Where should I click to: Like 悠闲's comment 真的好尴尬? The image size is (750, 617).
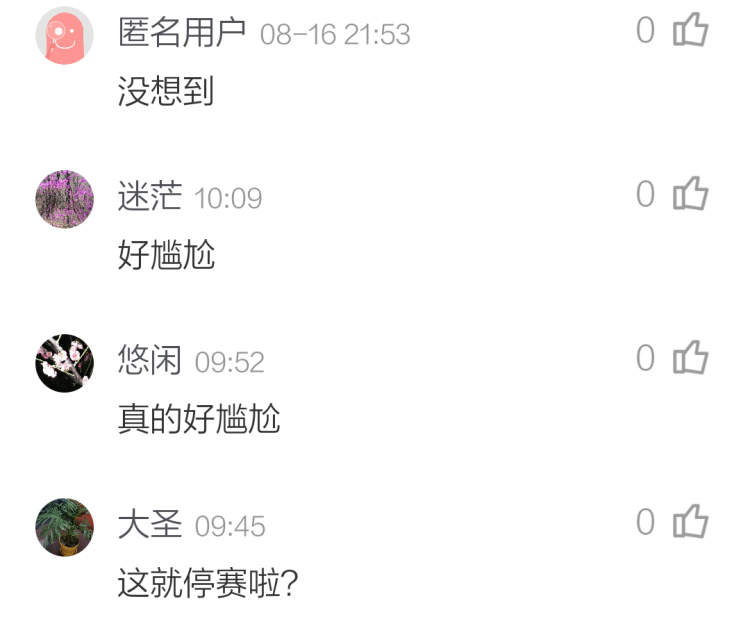click(690, 358)
